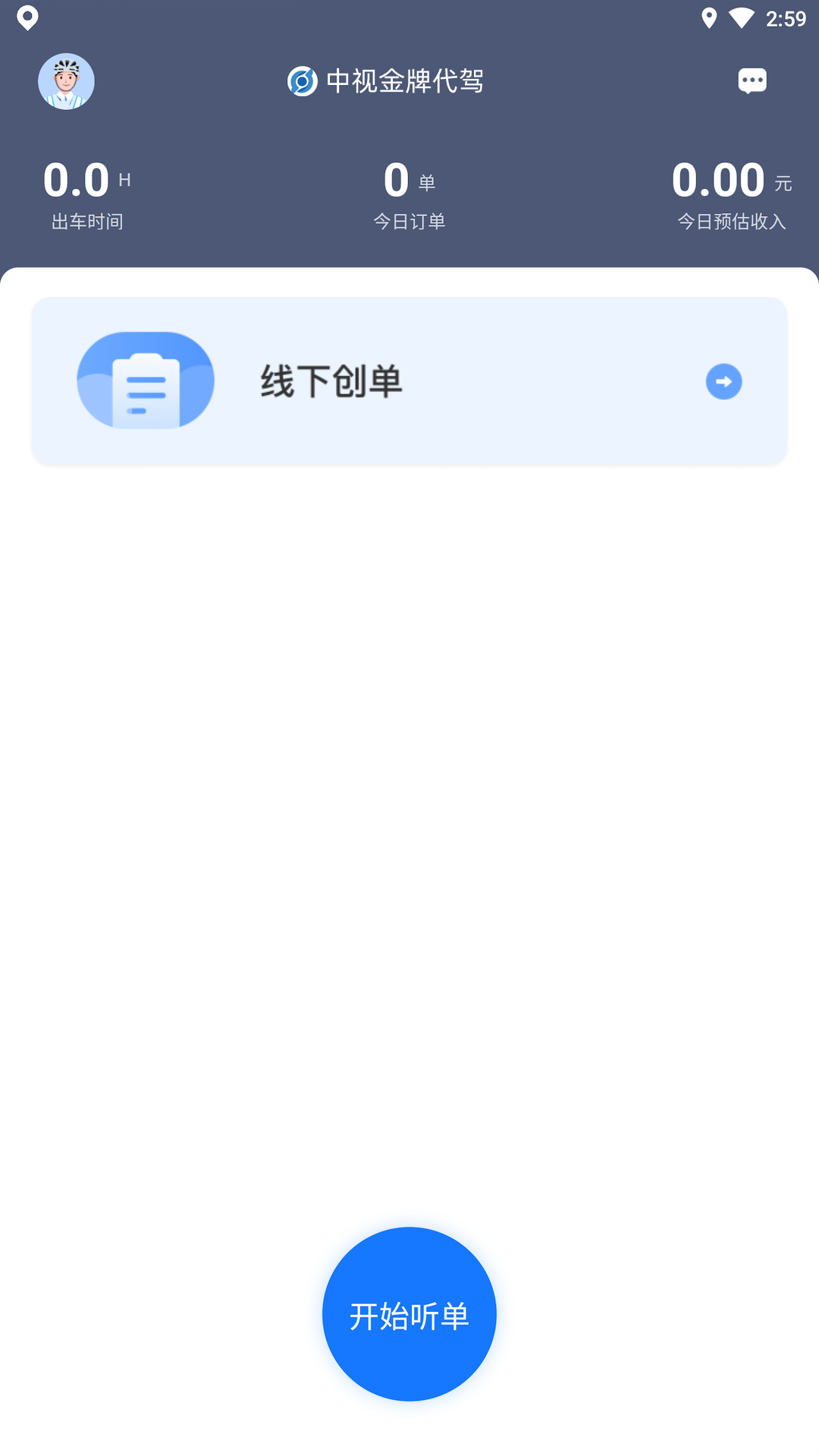
Task: Click the location pin in status bar
Action: pyautogui.click(x=29, y=18)
